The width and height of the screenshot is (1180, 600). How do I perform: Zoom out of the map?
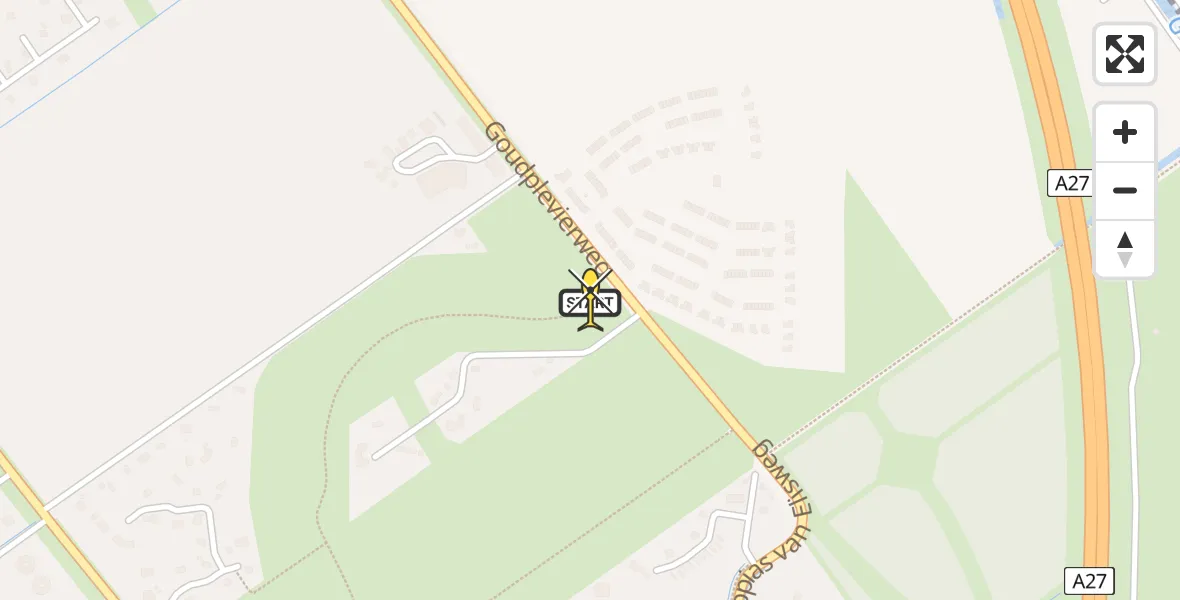coord(1125,190)
